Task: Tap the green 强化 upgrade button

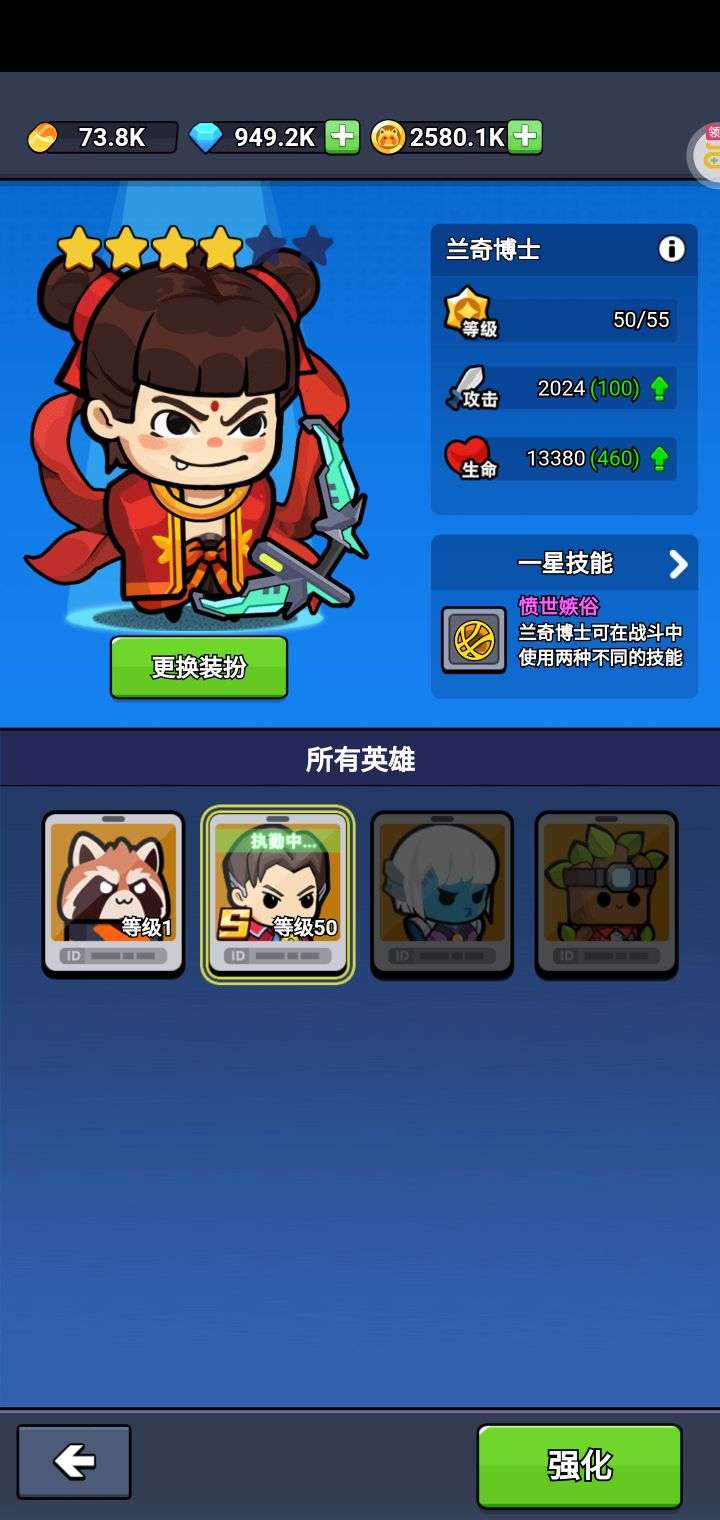Action: tap(580, 1466)
